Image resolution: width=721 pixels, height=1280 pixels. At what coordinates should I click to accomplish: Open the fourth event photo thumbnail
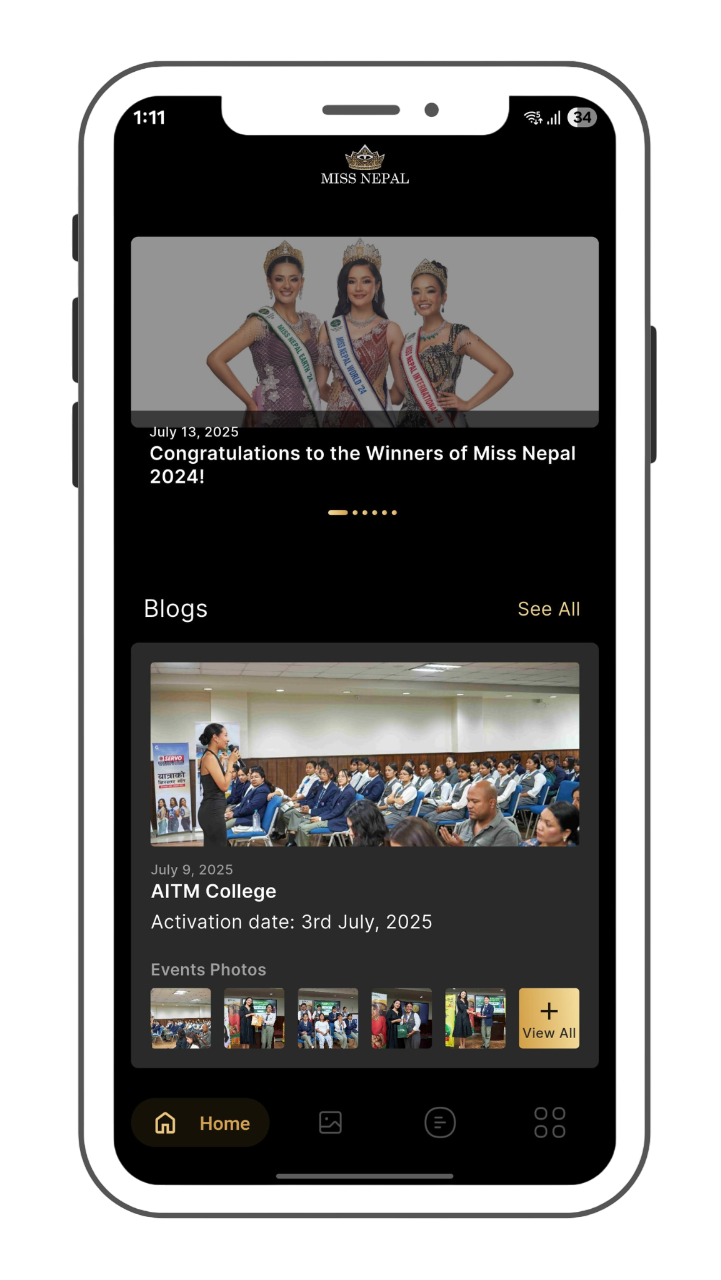click(x=401, y=1018)
